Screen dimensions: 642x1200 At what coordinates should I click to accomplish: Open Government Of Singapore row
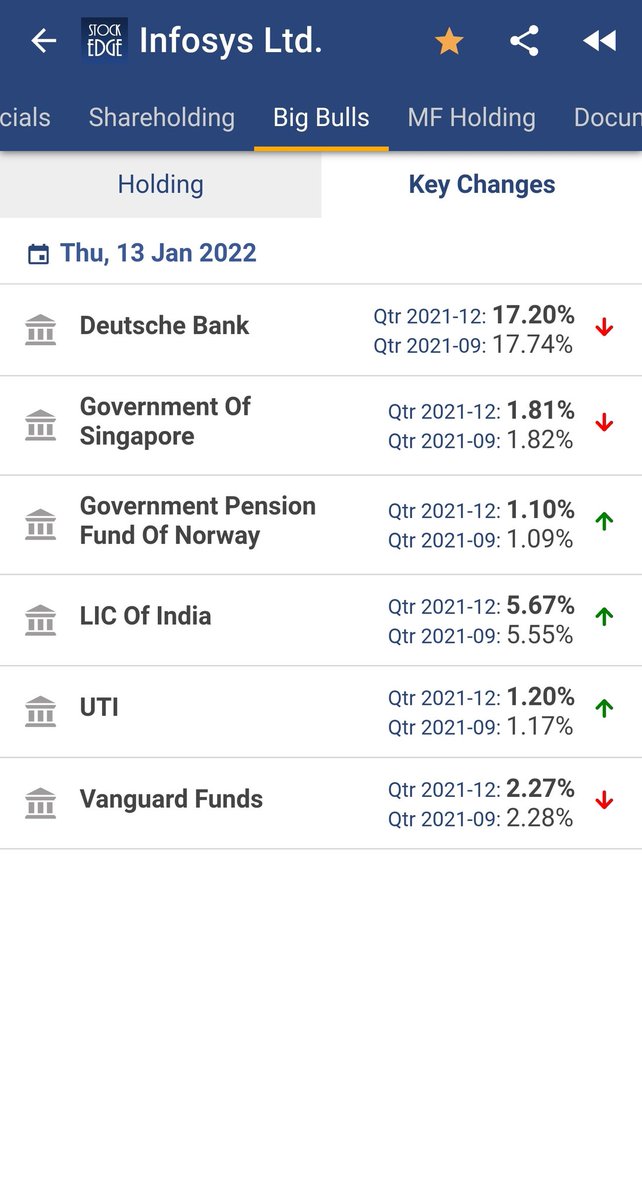321,425
